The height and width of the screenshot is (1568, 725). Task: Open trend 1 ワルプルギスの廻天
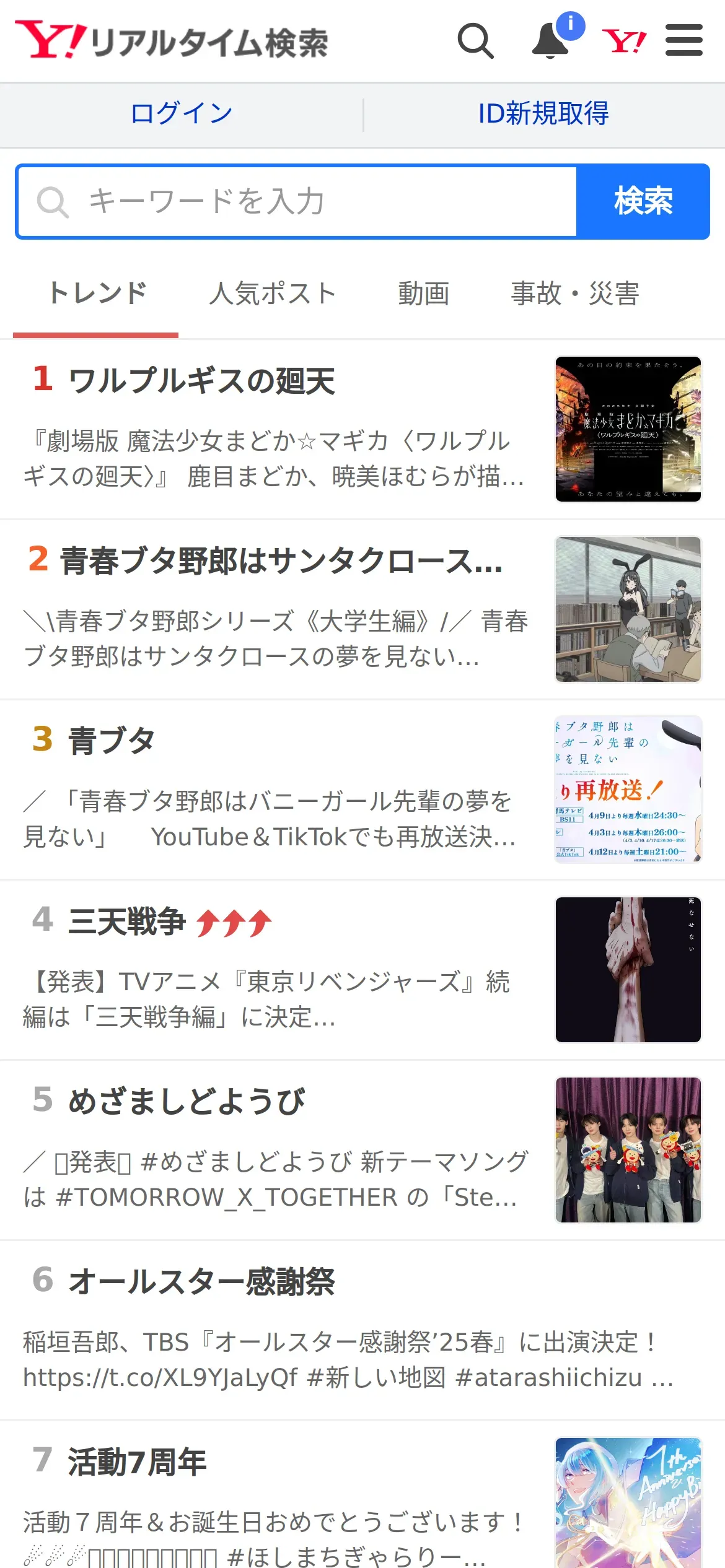[202, 381]
